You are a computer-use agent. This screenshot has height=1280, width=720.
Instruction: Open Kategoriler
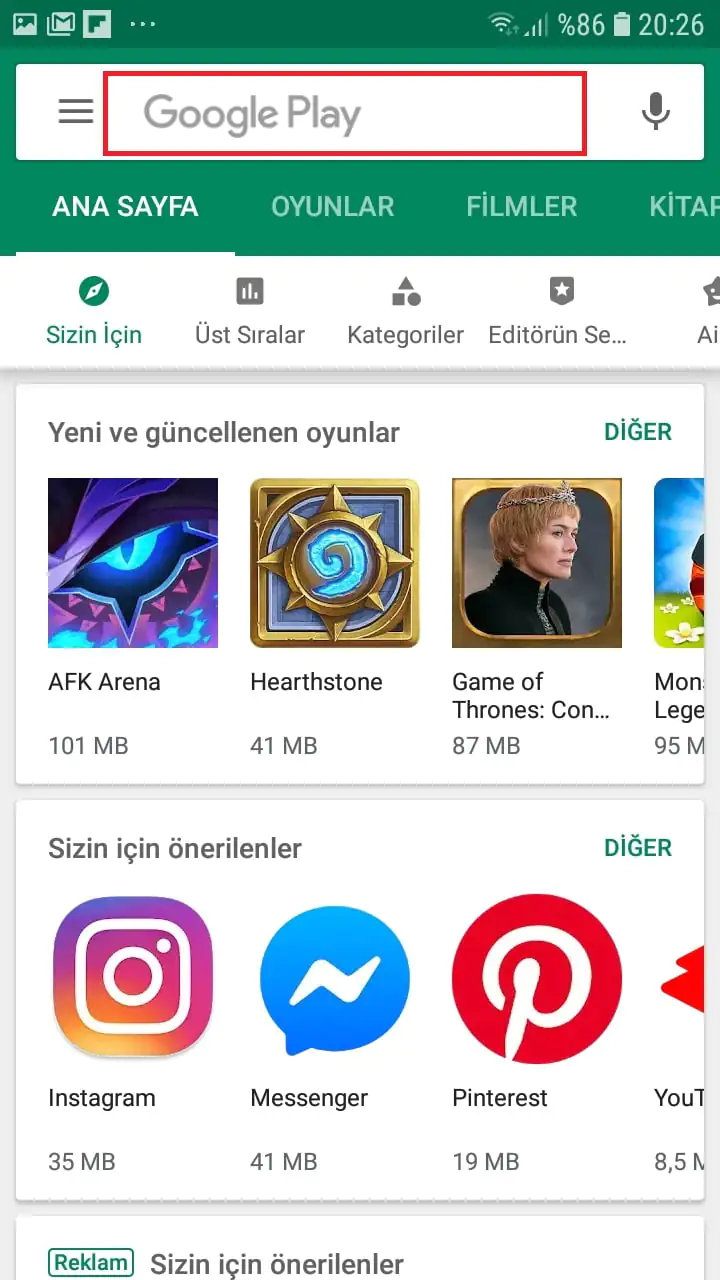tap(405, 310)
